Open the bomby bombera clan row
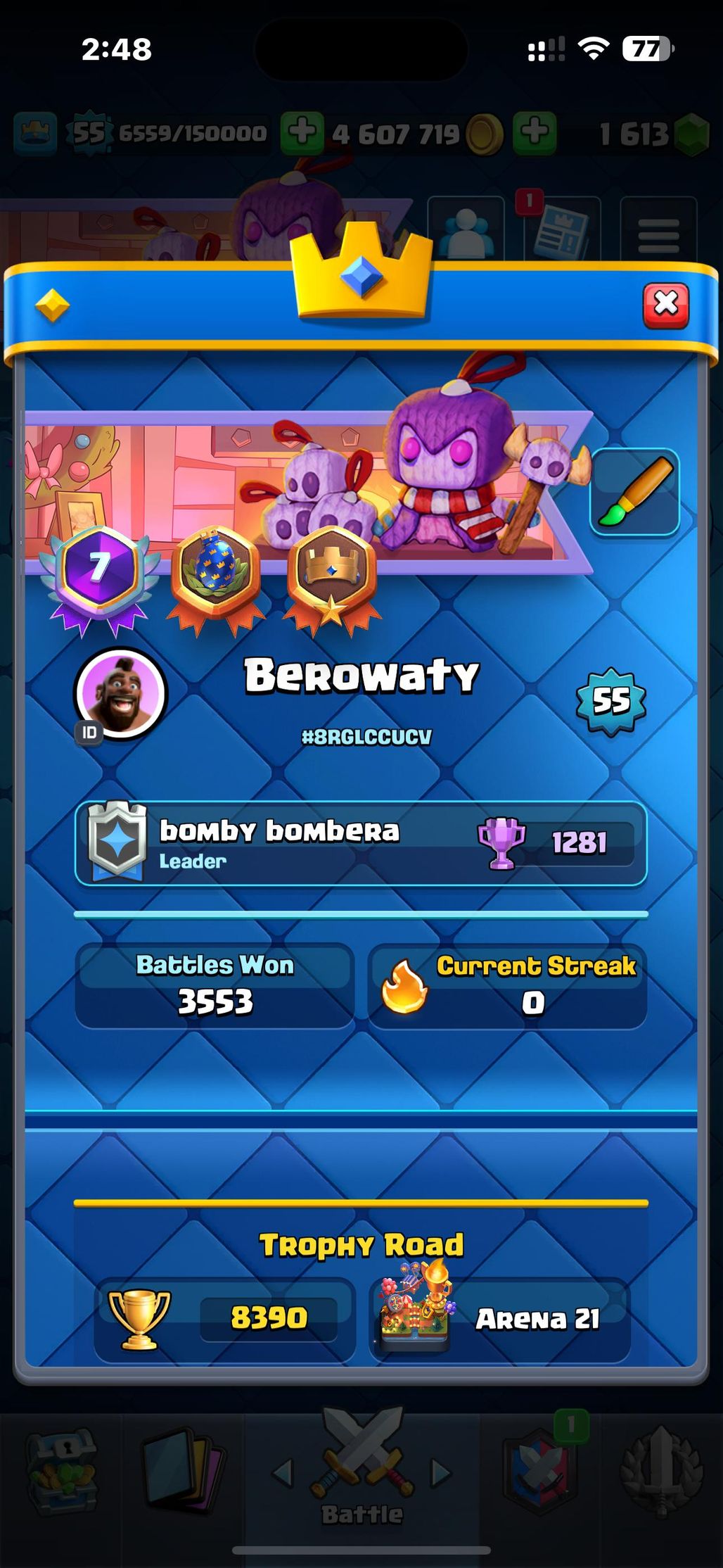 coord(361,843)
